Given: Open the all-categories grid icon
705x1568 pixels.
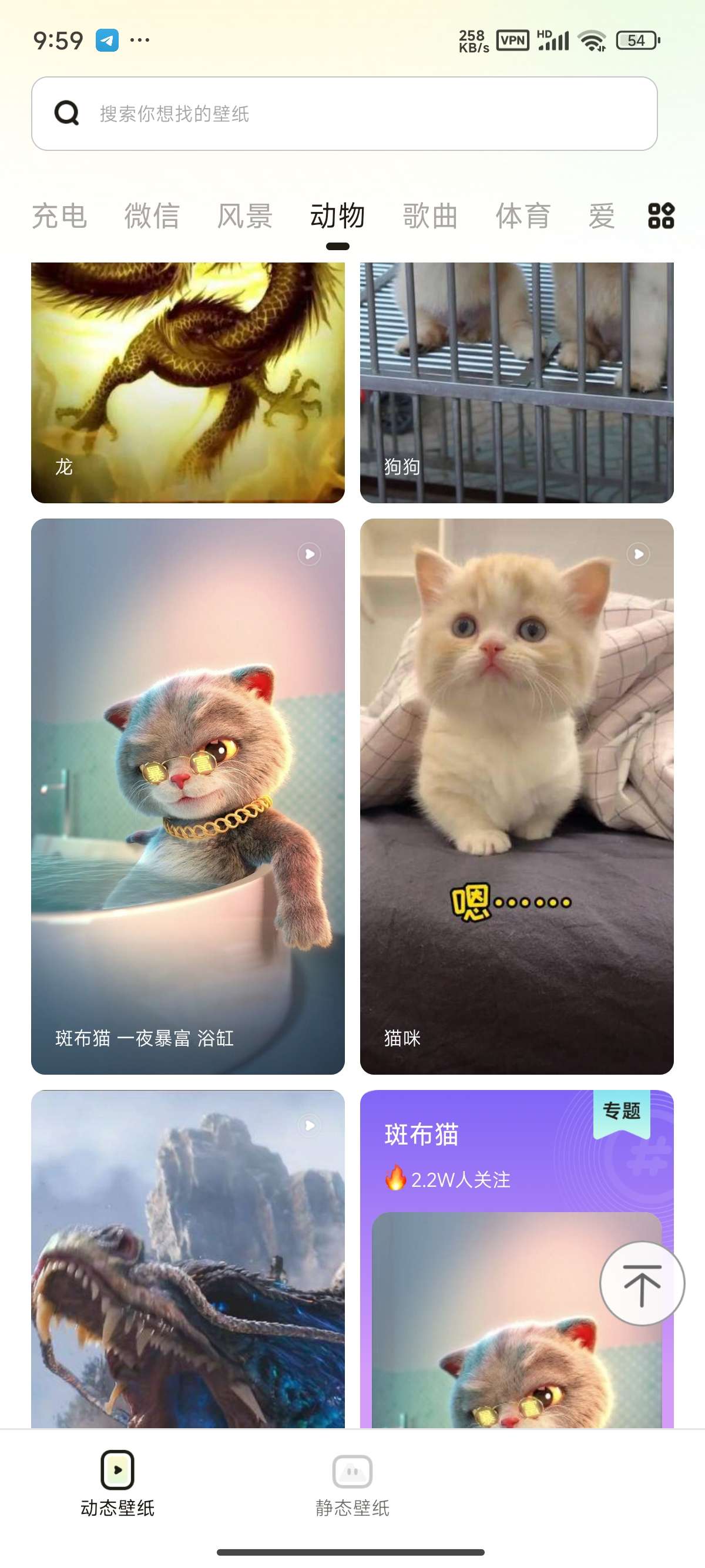Looking at the screenshot, I should click(x=660, y=216).
